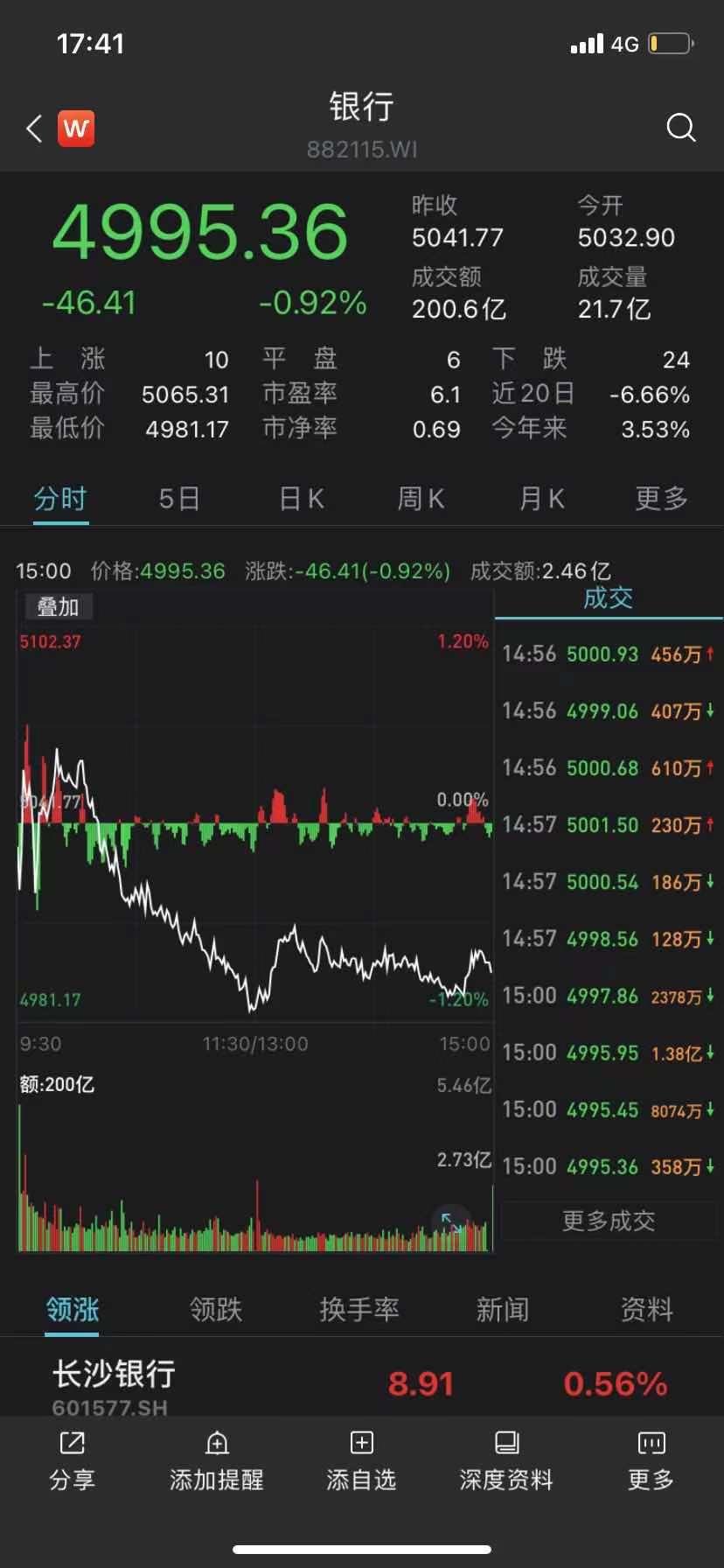
Task: Select the 月K chart tab
Action: (541, 499)
